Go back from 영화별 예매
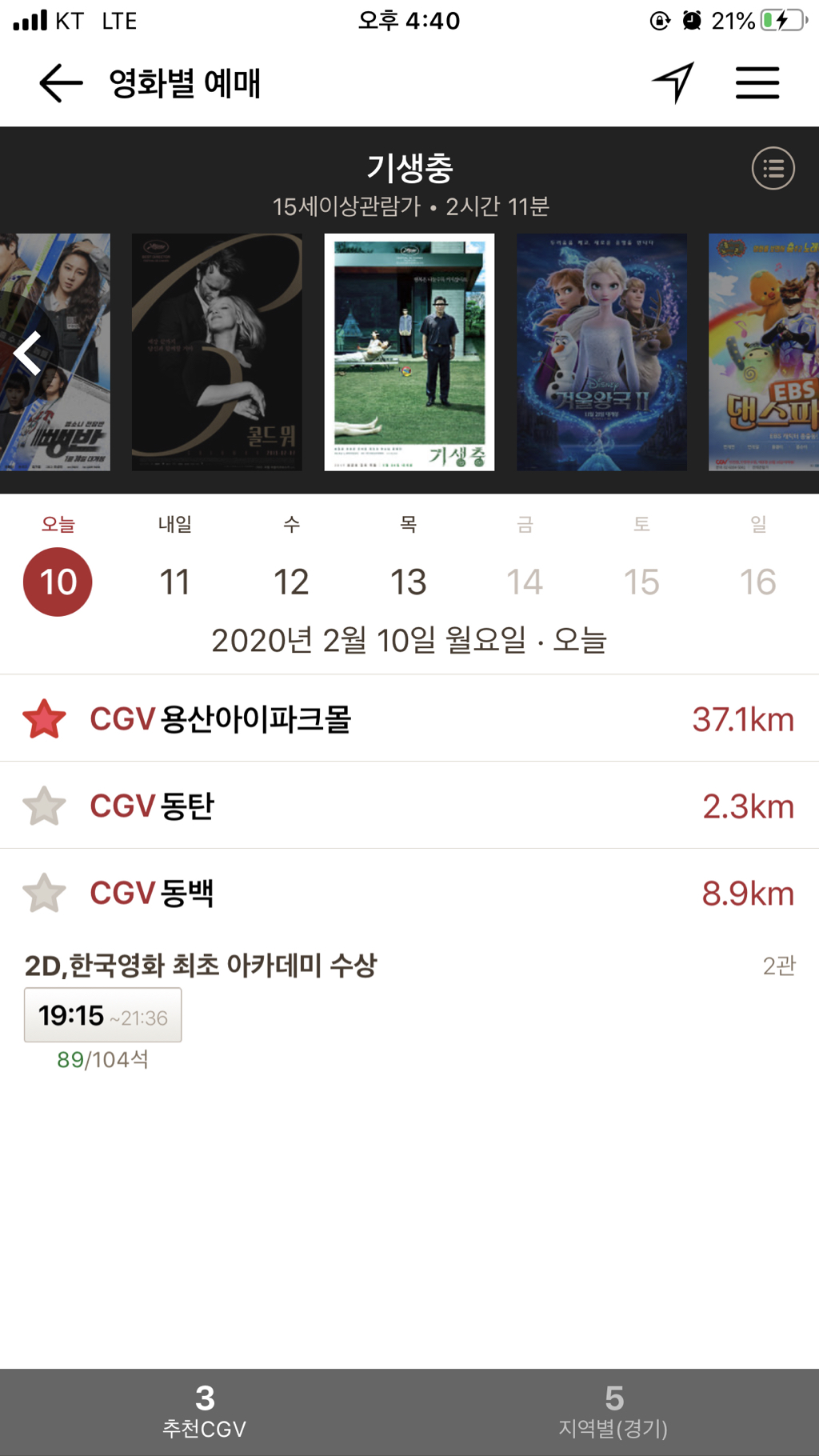819x1456 pixels. (x=61, y=83)
